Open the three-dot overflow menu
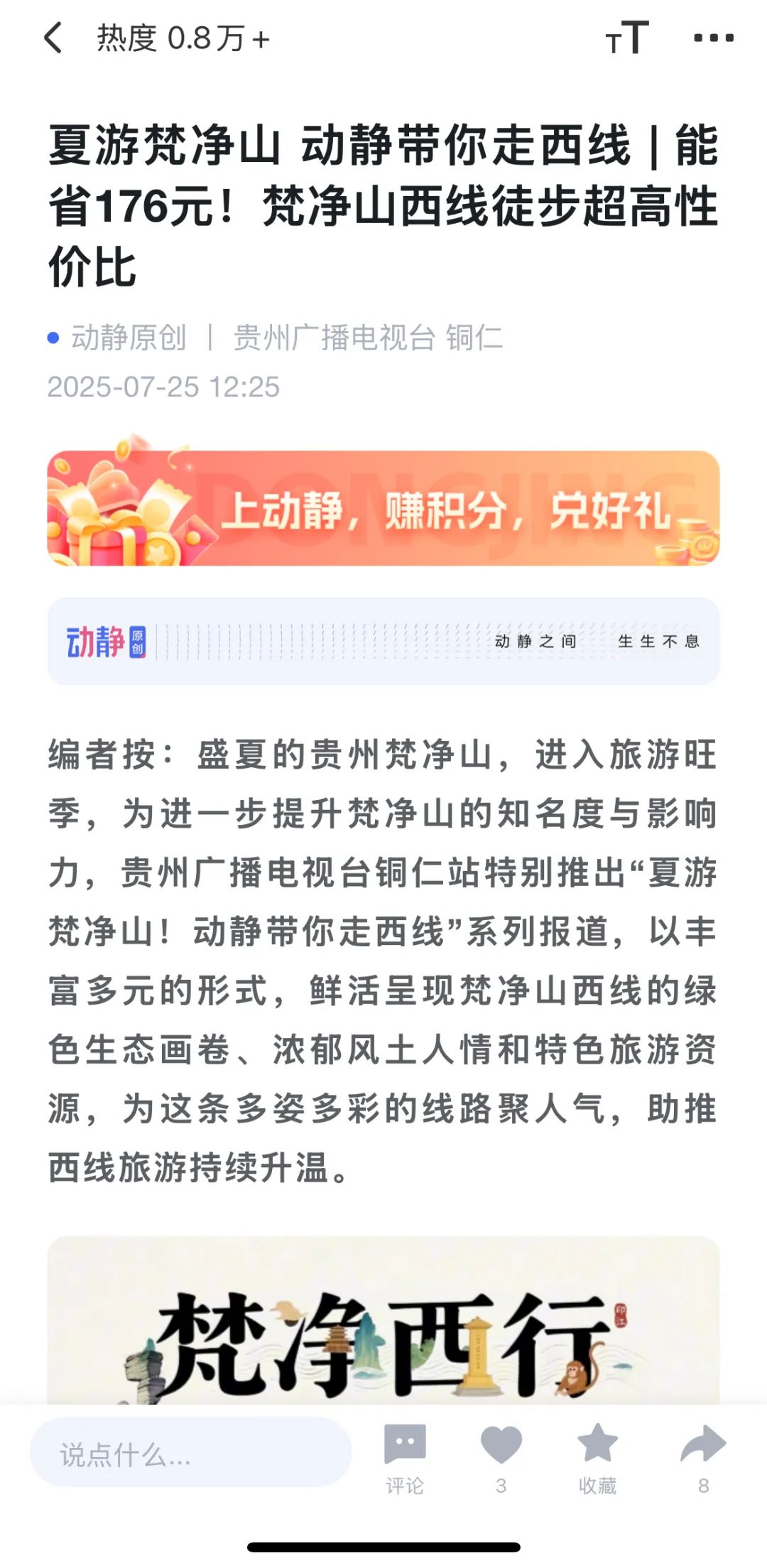 [x=713, y=38]
